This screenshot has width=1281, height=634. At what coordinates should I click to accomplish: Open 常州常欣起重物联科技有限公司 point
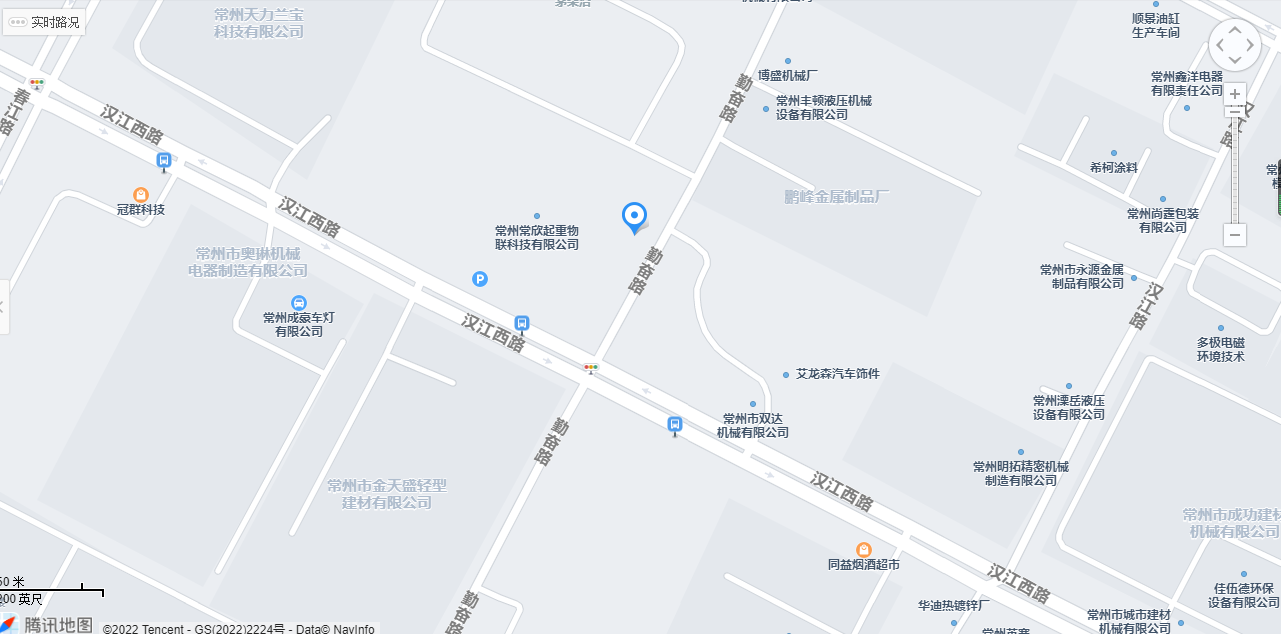coord(537,216)
